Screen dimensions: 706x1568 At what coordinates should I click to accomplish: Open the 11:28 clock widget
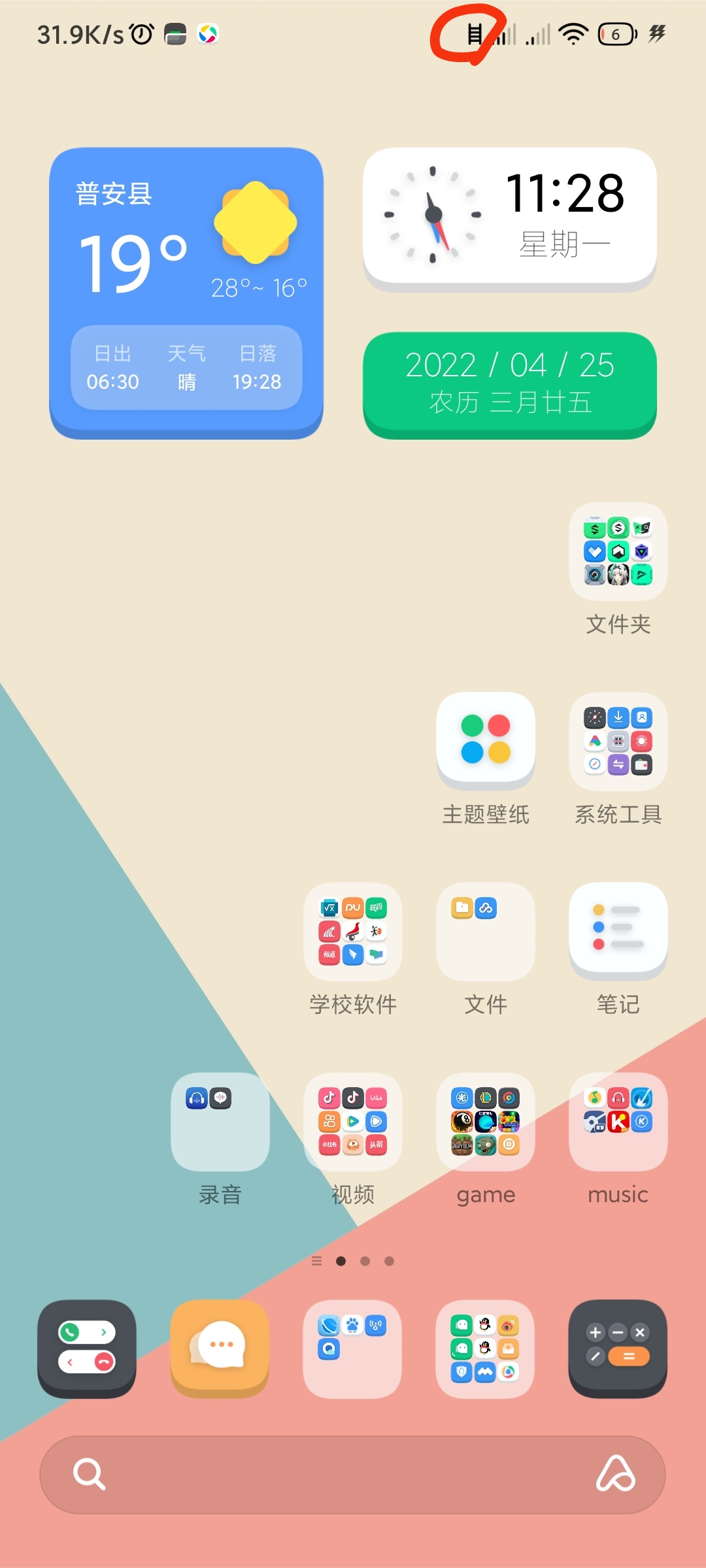click(x=510, y=219)
